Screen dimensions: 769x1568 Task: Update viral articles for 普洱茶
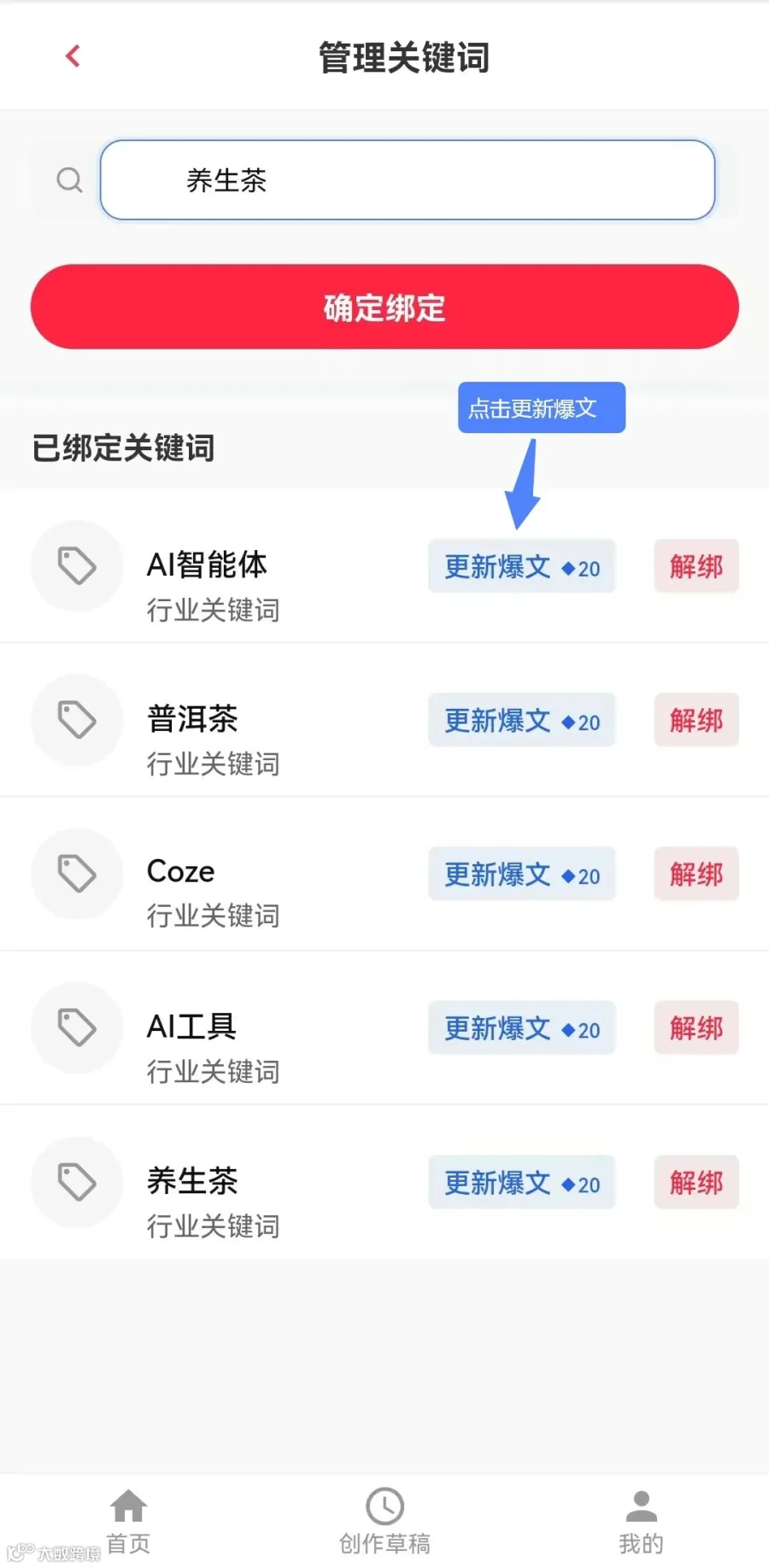coord(522,720)
